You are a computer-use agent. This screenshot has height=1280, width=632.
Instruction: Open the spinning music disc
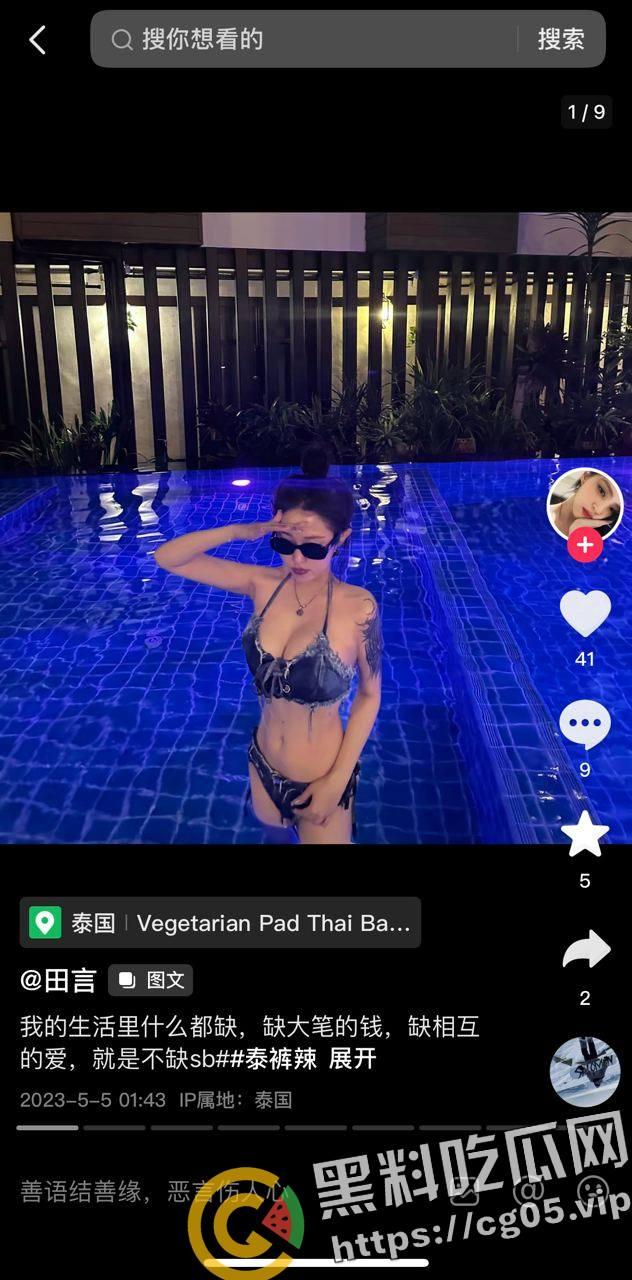pyautogui.click(x=585, y=1071)
